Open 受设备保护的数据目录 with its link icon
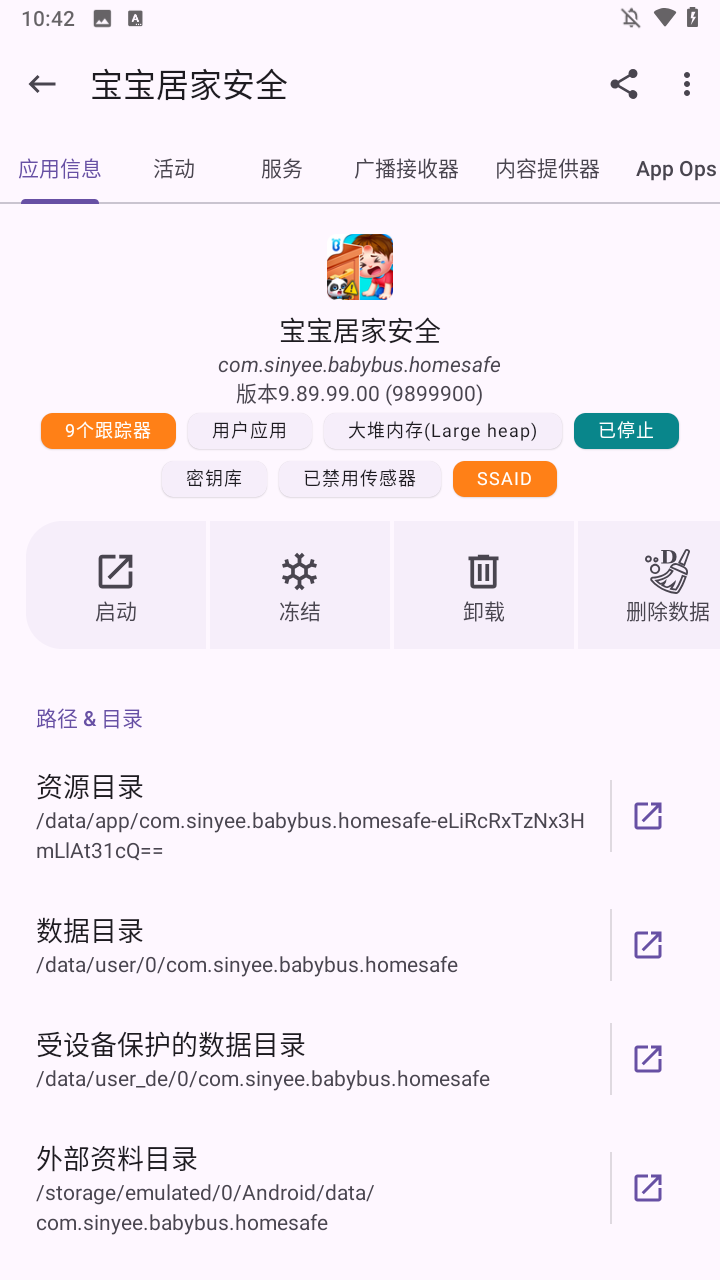Viewport: 720px width, 1280px height. point(648,1058)
